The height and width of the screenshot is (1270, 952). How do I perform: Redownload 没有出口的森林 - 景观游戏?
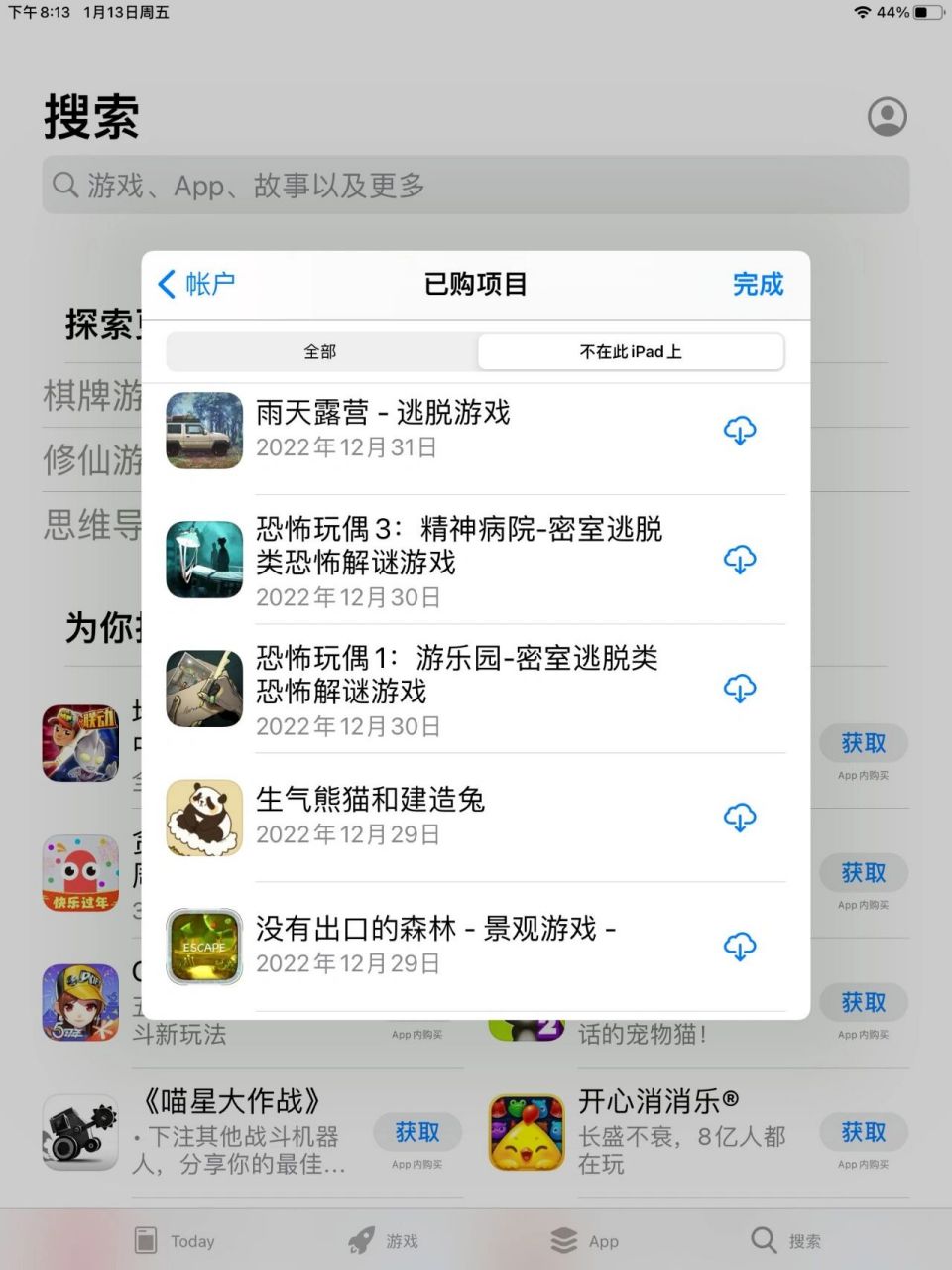740,947
